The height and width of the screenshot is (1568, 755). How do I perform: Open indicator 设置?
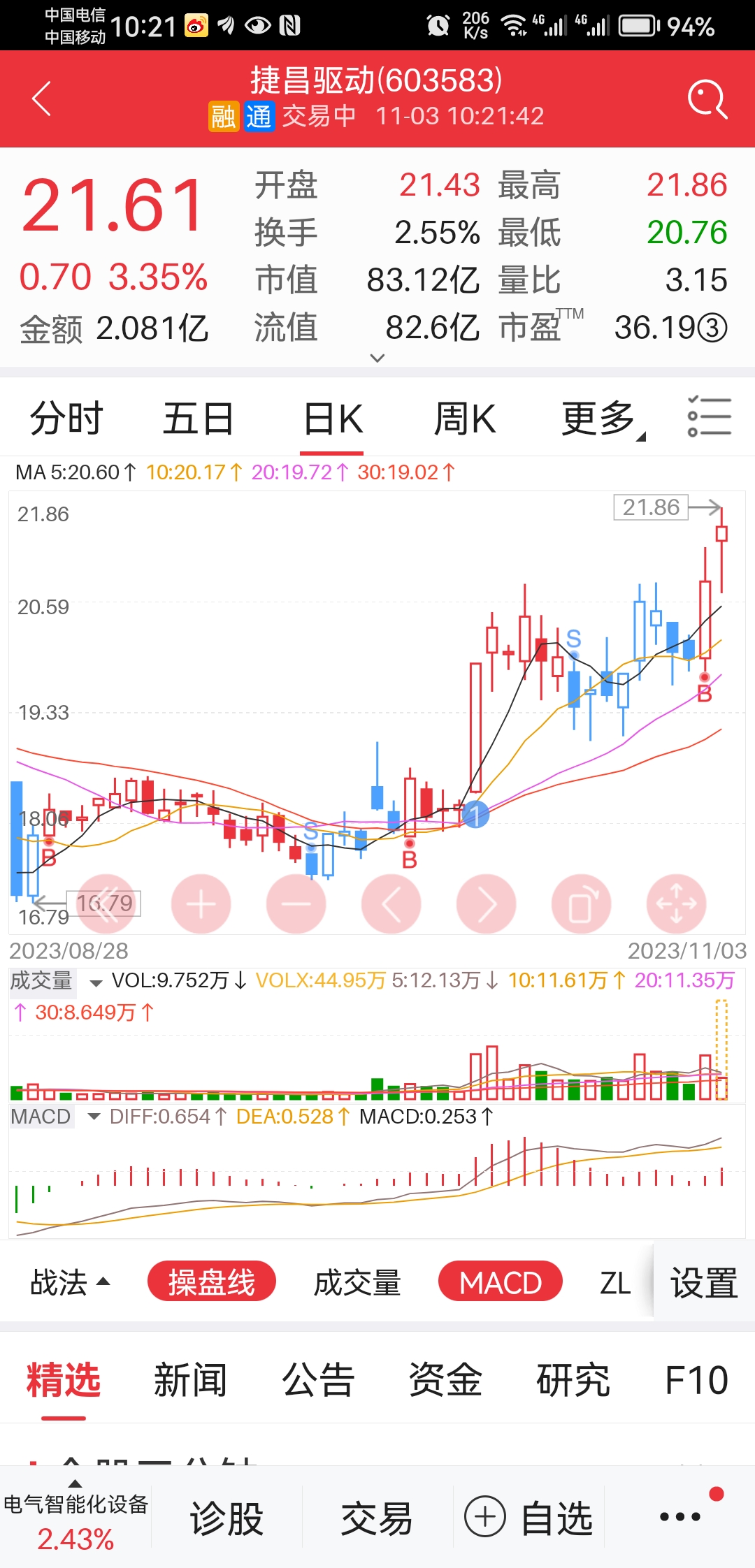(704, 1282)
